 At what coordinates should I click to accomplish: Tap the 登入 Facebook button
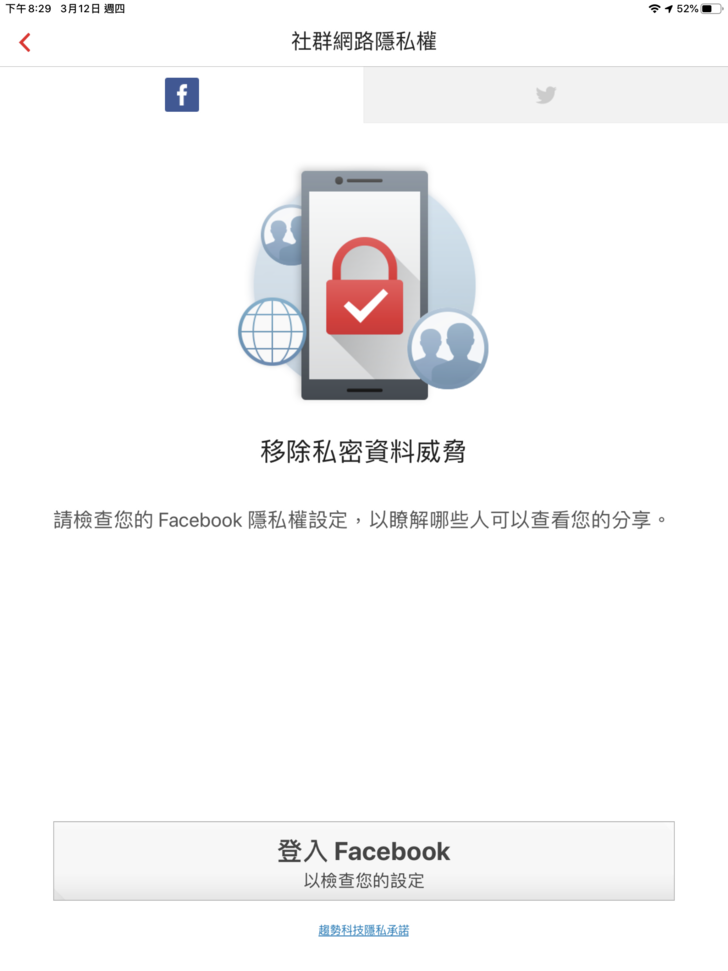(364, 861)
